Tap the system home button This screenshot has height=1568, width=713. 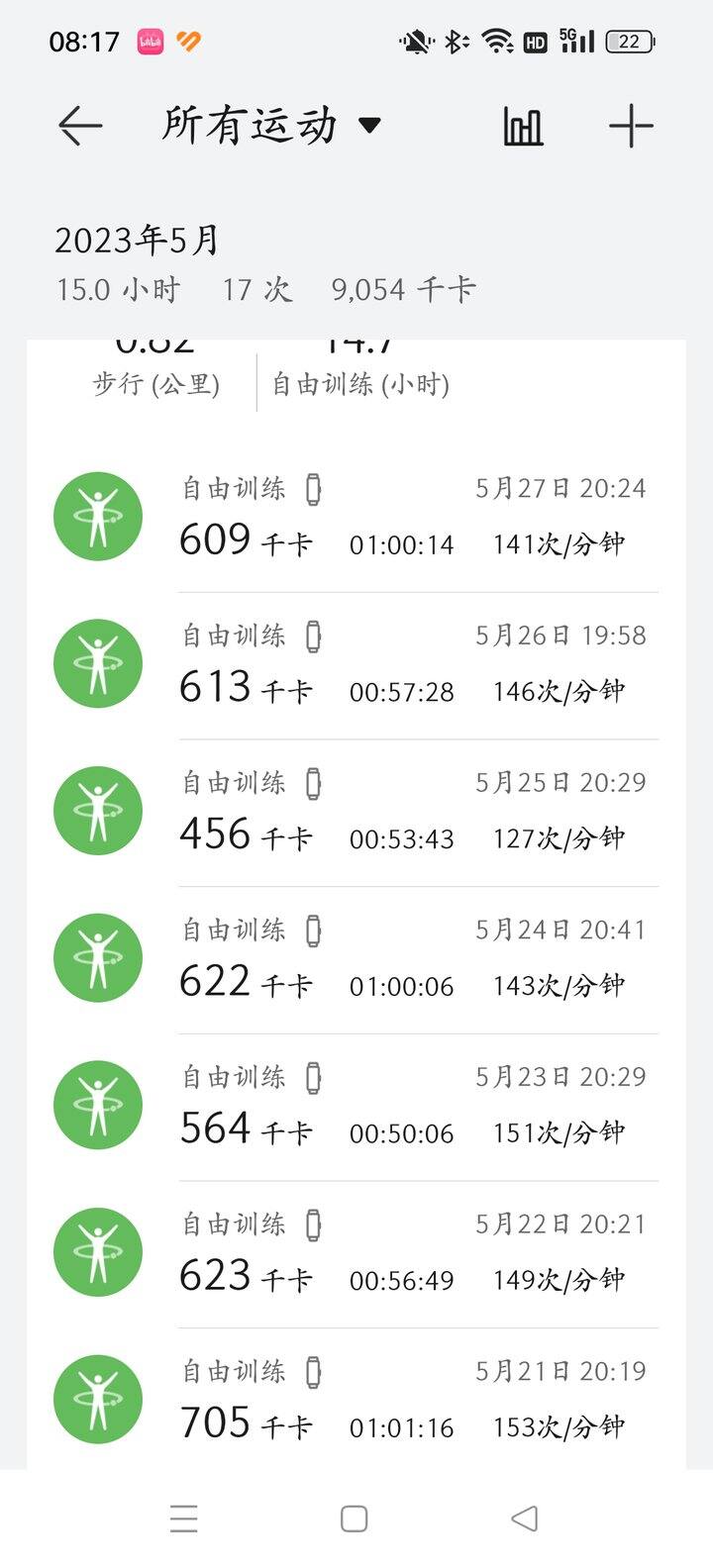point(355,1519)
